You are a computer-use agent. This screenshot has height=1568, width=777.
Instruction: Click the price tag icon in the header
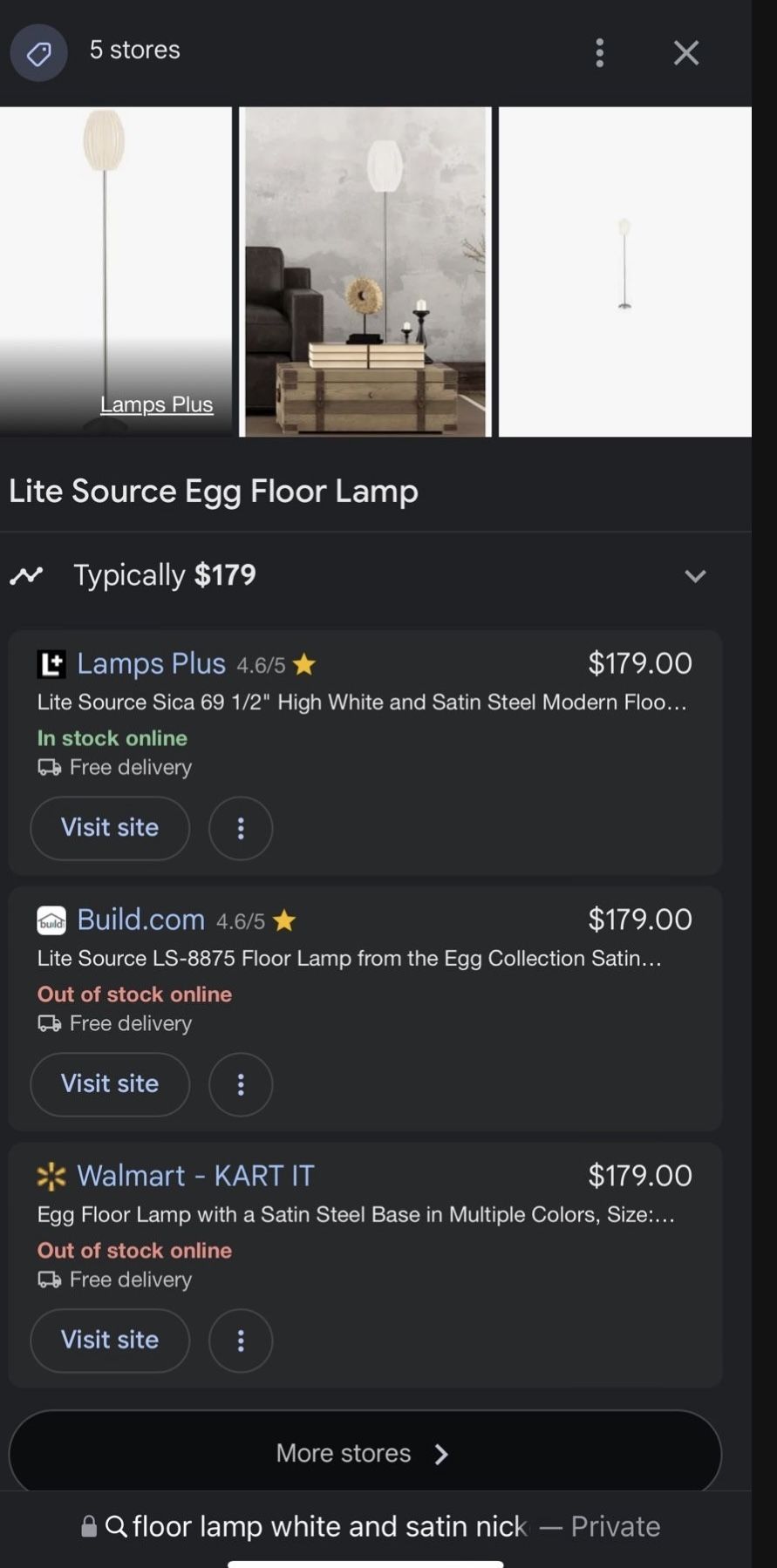click(x=38, y=52)
